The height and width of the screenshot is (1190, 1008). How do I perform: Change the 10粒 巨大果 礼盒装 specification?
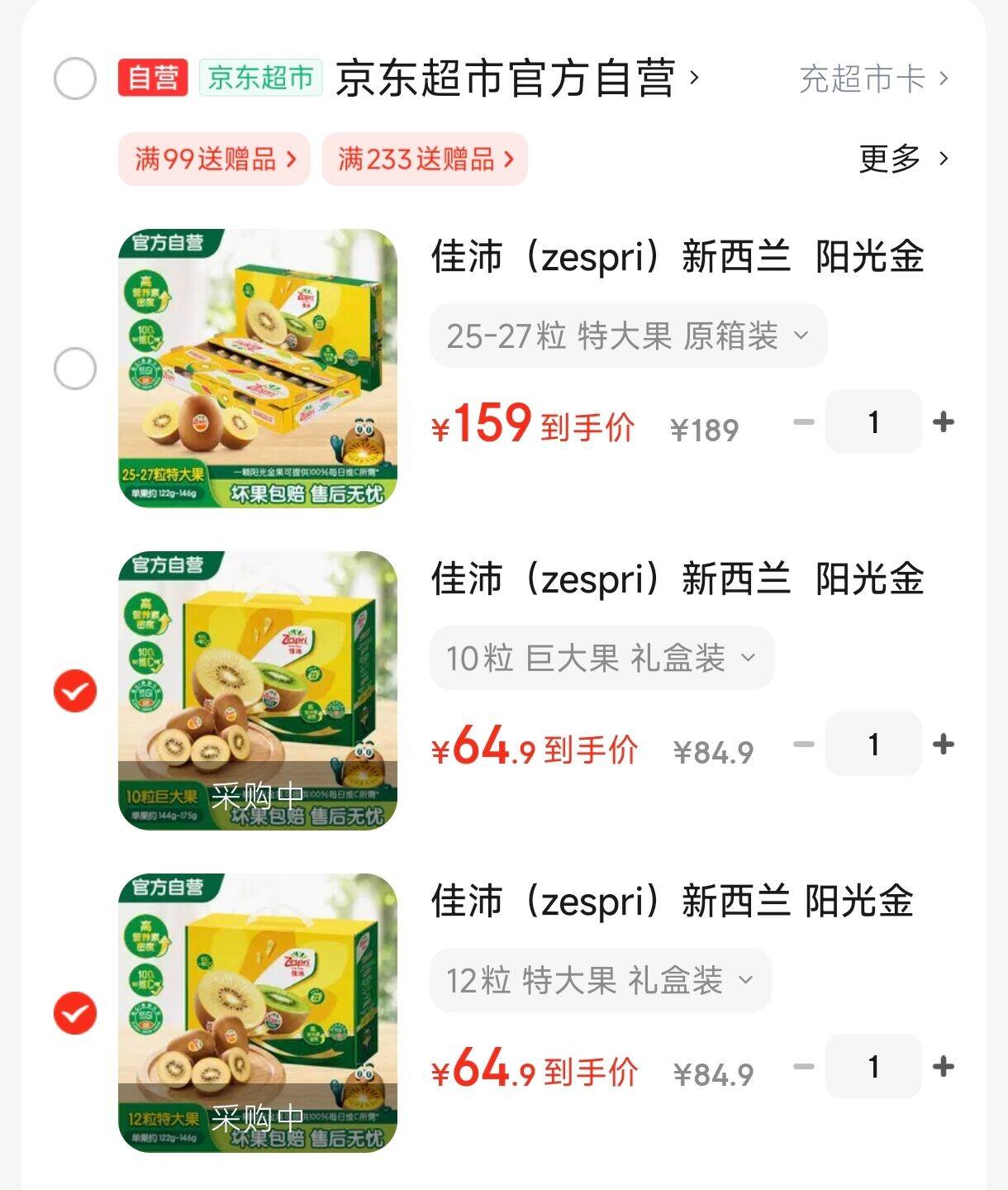(601, 658)
